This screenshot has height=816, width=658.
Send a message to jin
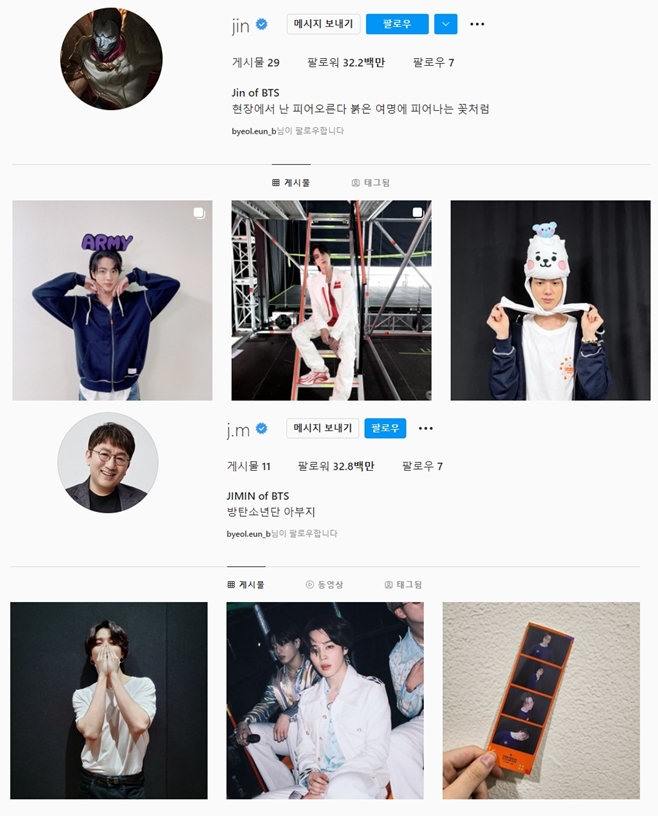pyautogui.click(x=323, y=24)
